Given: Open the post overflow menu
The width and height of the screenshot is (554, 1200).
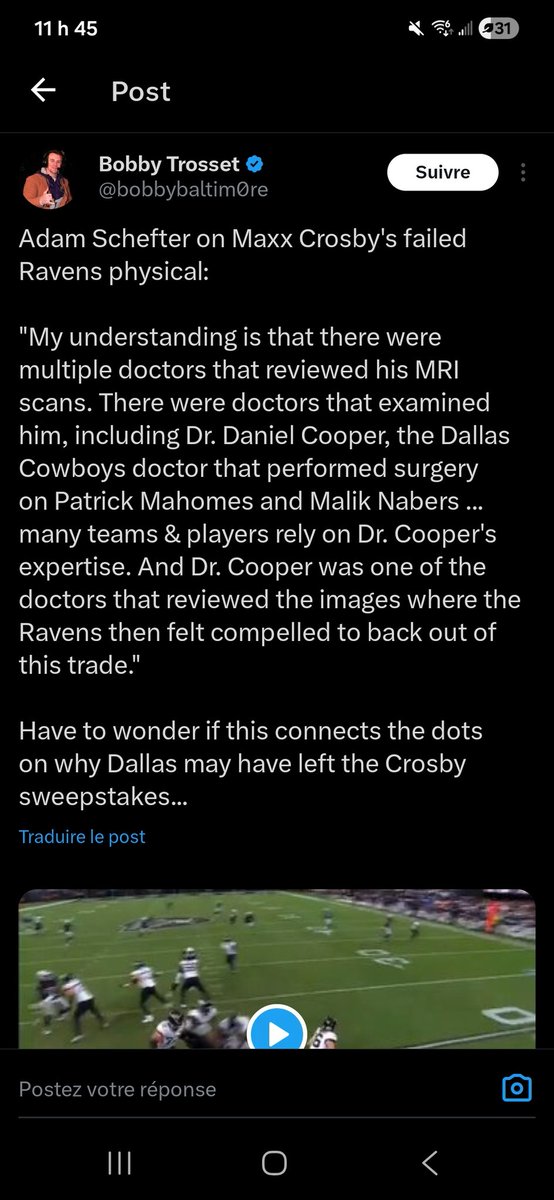Looking at the screenshot, I should pyautogui.click(x=524, y=172).
